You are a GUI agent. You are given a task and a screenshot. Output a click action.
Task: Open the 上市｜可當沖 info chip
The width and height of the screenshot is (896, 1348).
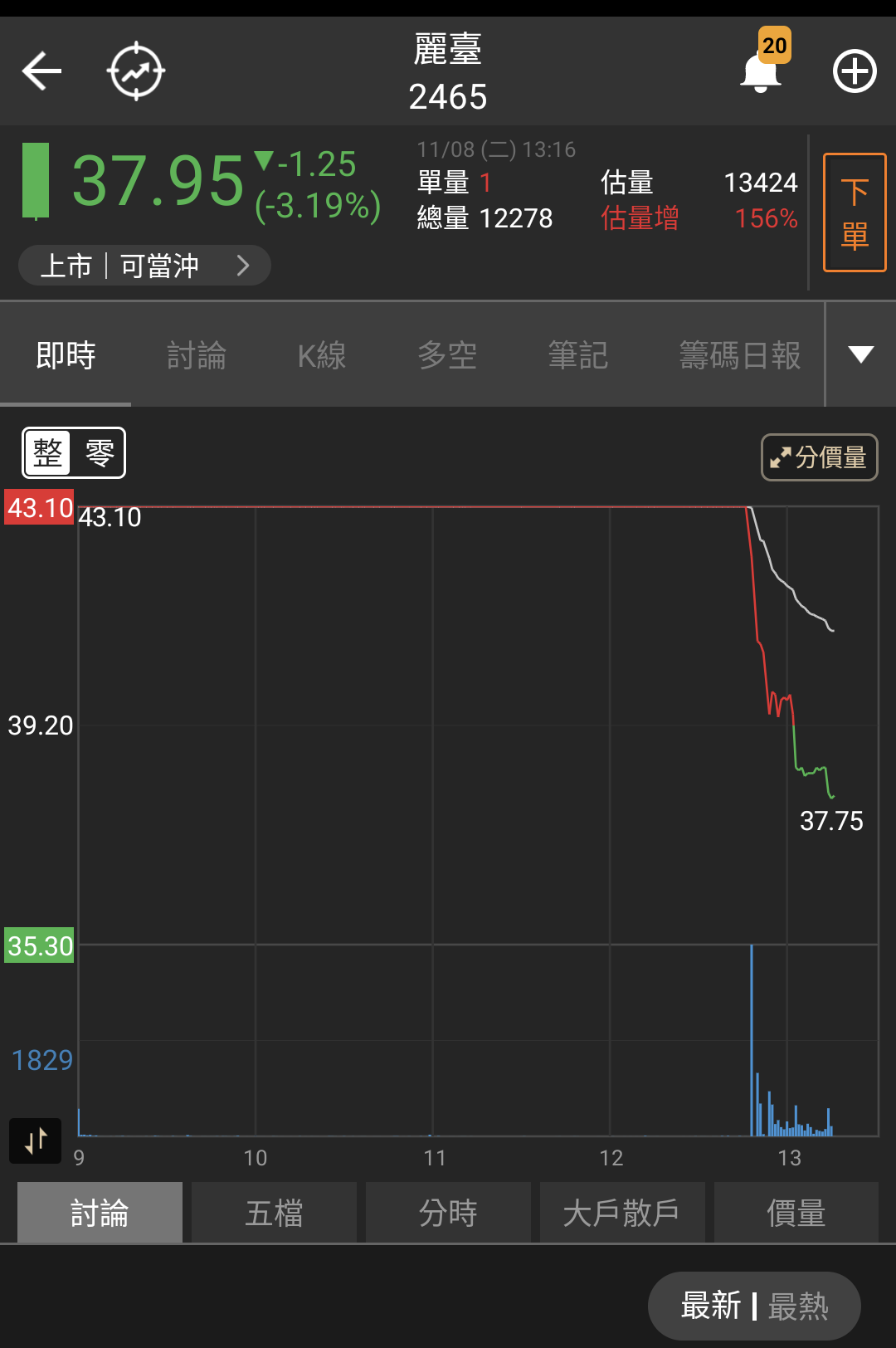(x=144, y=266)
